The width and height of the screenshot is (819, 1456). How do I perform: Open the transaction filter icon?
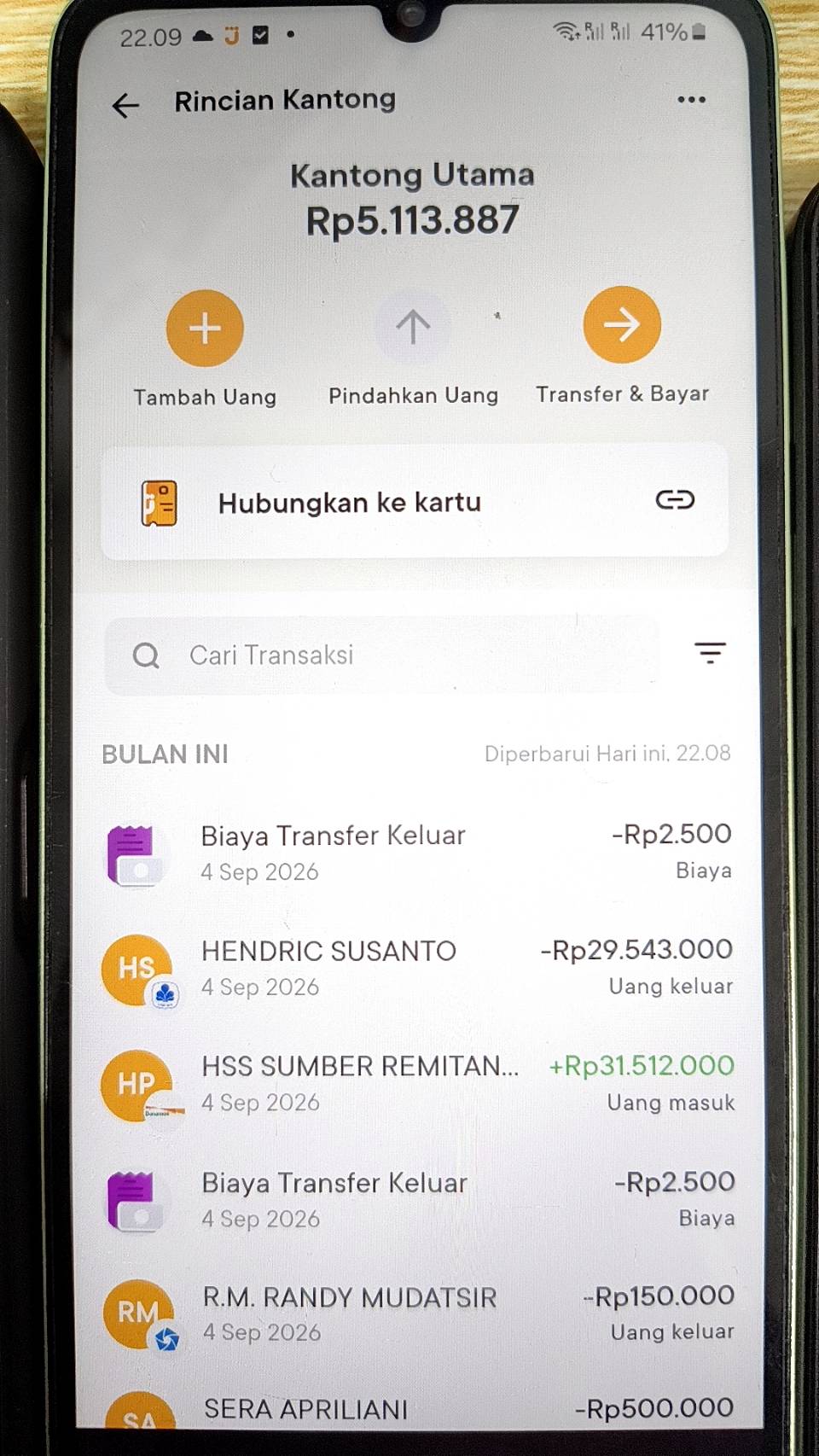[x=710, y=653]
